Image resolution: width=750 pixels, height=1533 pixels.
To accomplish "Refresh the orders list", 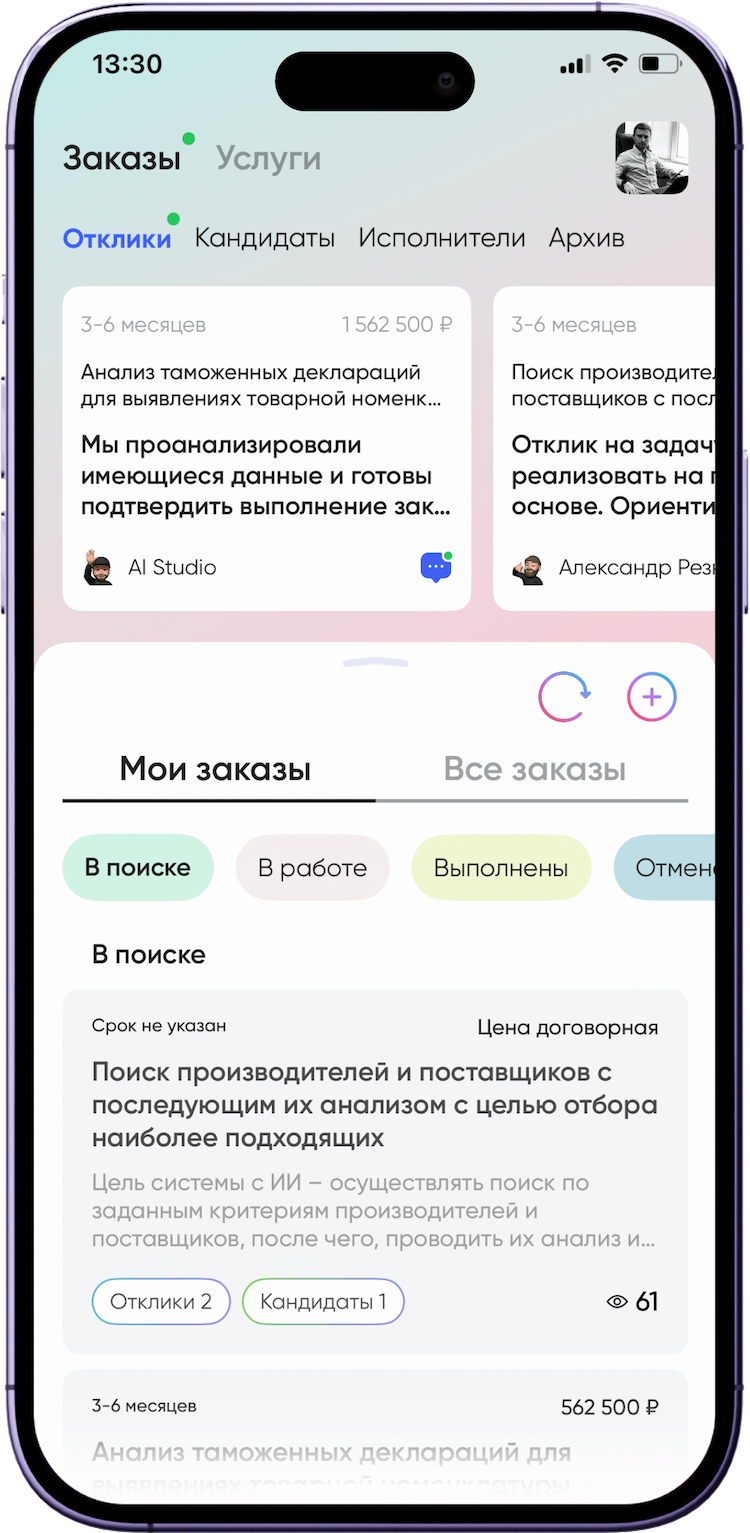I will (x=564, y=697).
